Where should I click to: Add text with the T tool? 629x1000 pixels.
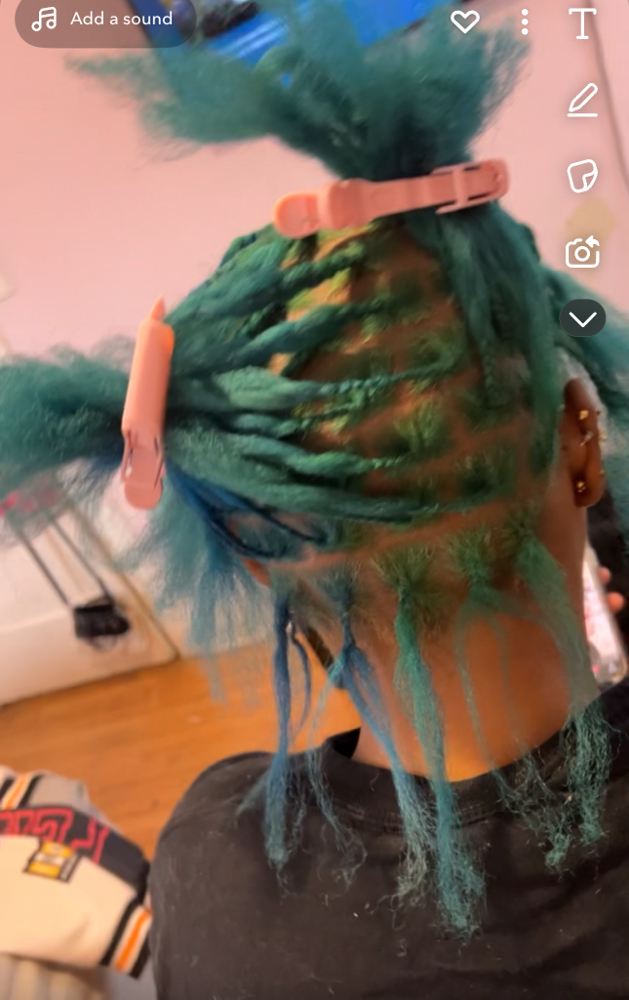[582, 23]
